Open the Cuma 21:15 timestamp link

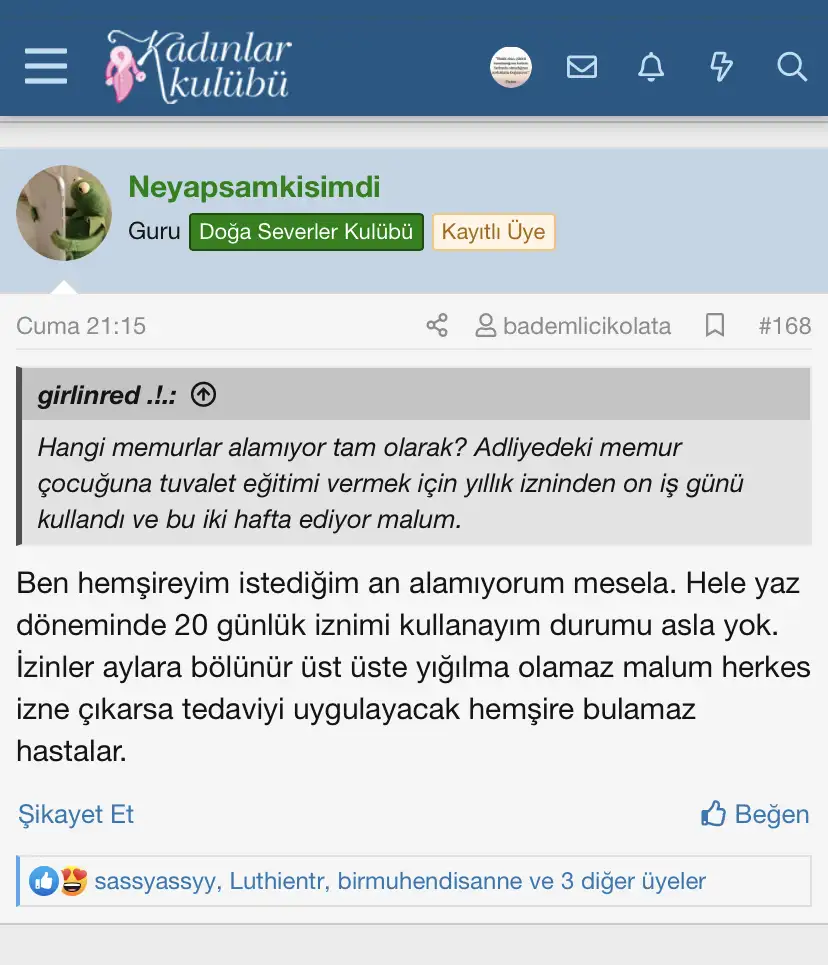coord(81,325)
